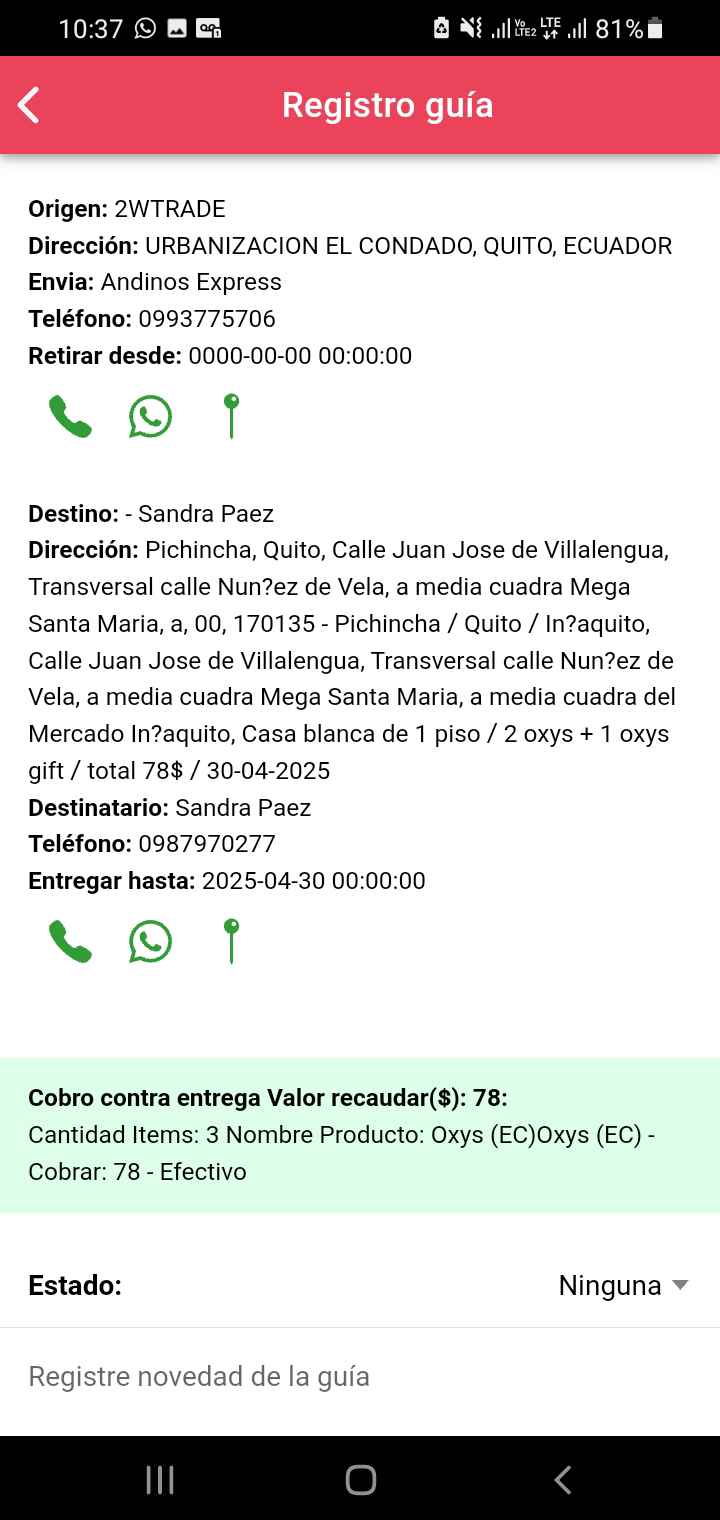Image resolution: width=720 pixels, height=1520 pixels.
Task: Message Andinos Express on WhatsApp
Action: click(150, 416)
